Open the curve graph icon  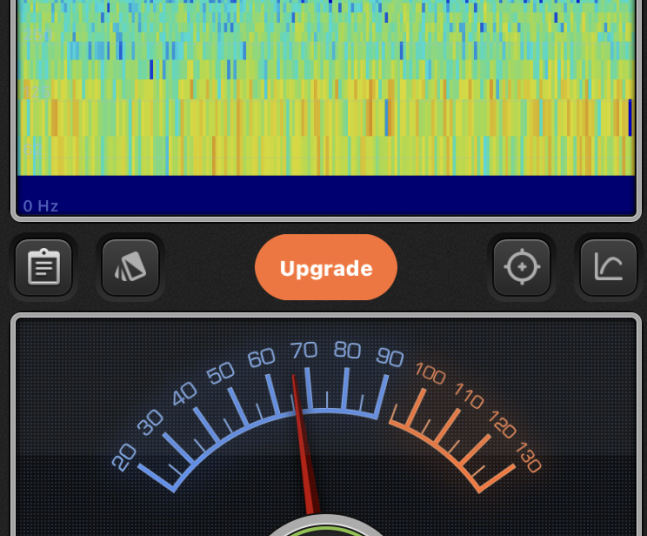pos(608,268)
